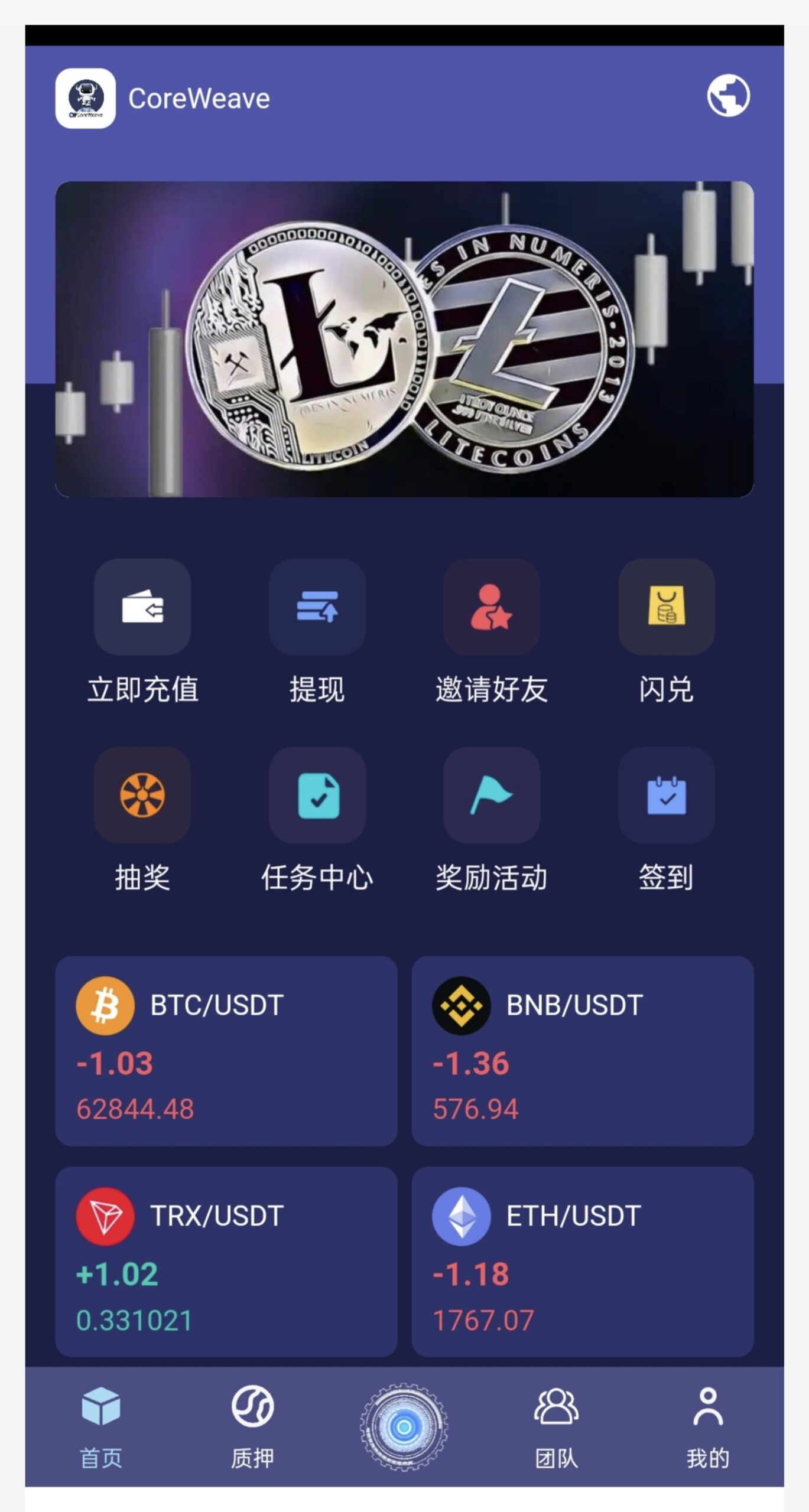
Task: Open the 闪兑 flash exchange
Action: click(667, 631)
